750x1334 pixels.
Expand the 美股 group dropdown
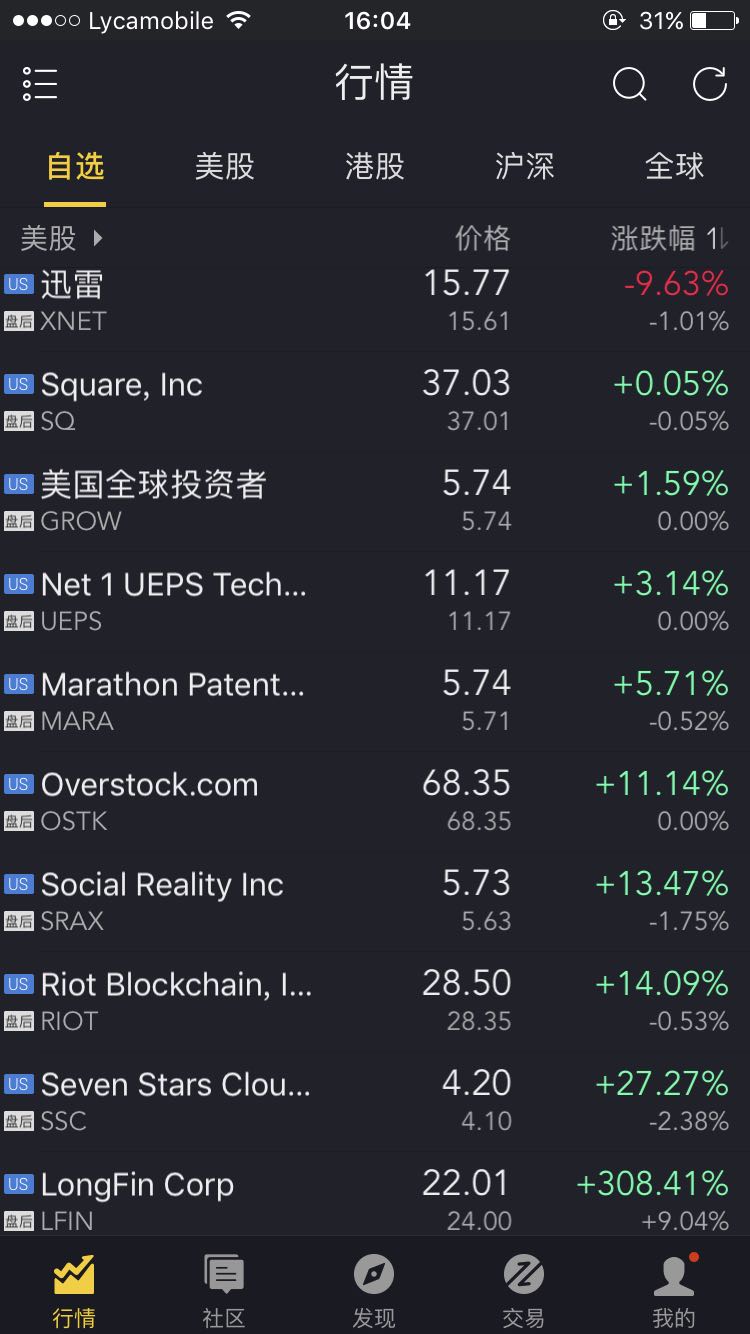(x=62, y=238)
